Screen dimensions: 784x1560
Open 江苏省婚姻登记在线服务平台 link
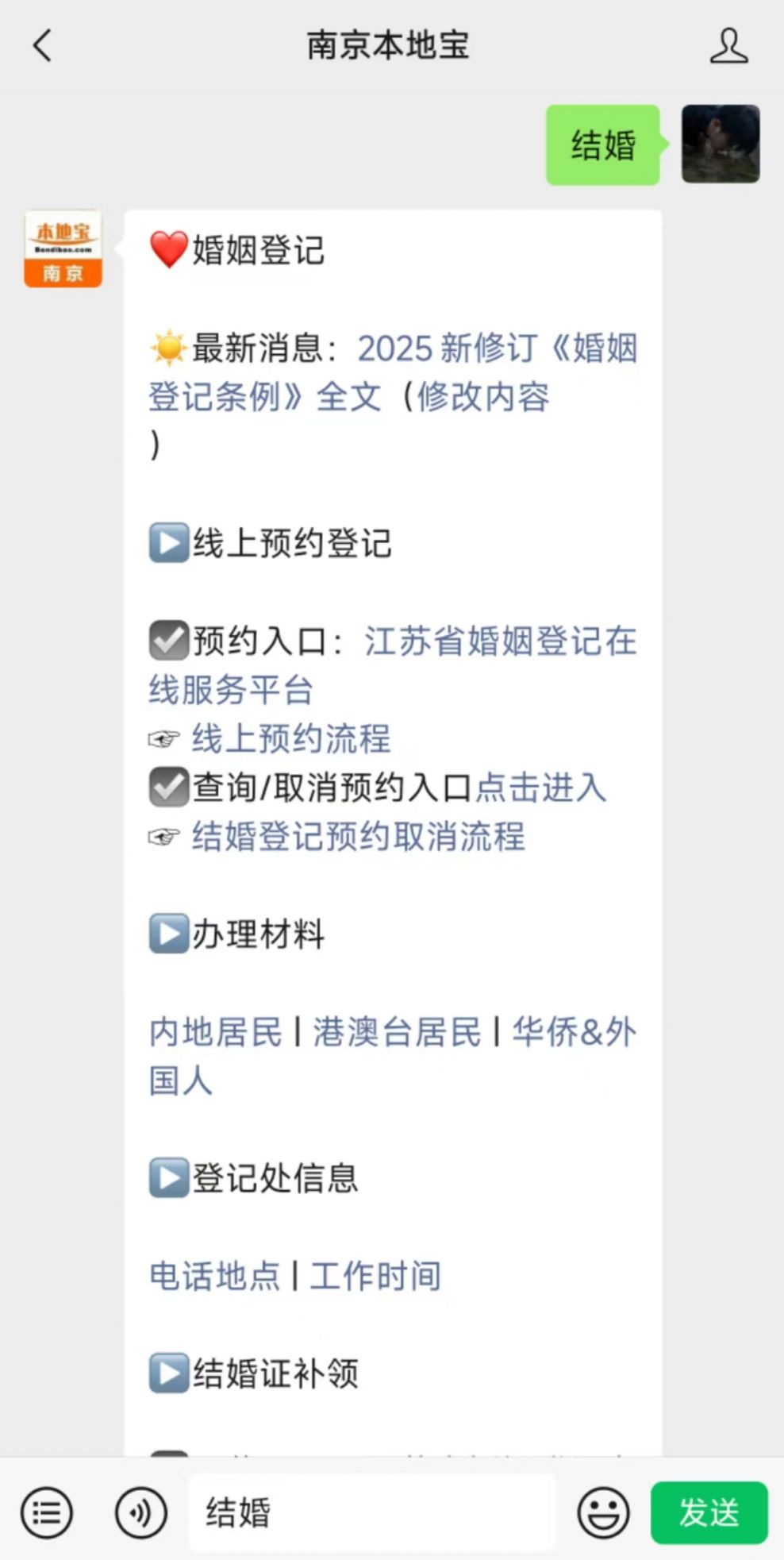click(x=393, y=665)
